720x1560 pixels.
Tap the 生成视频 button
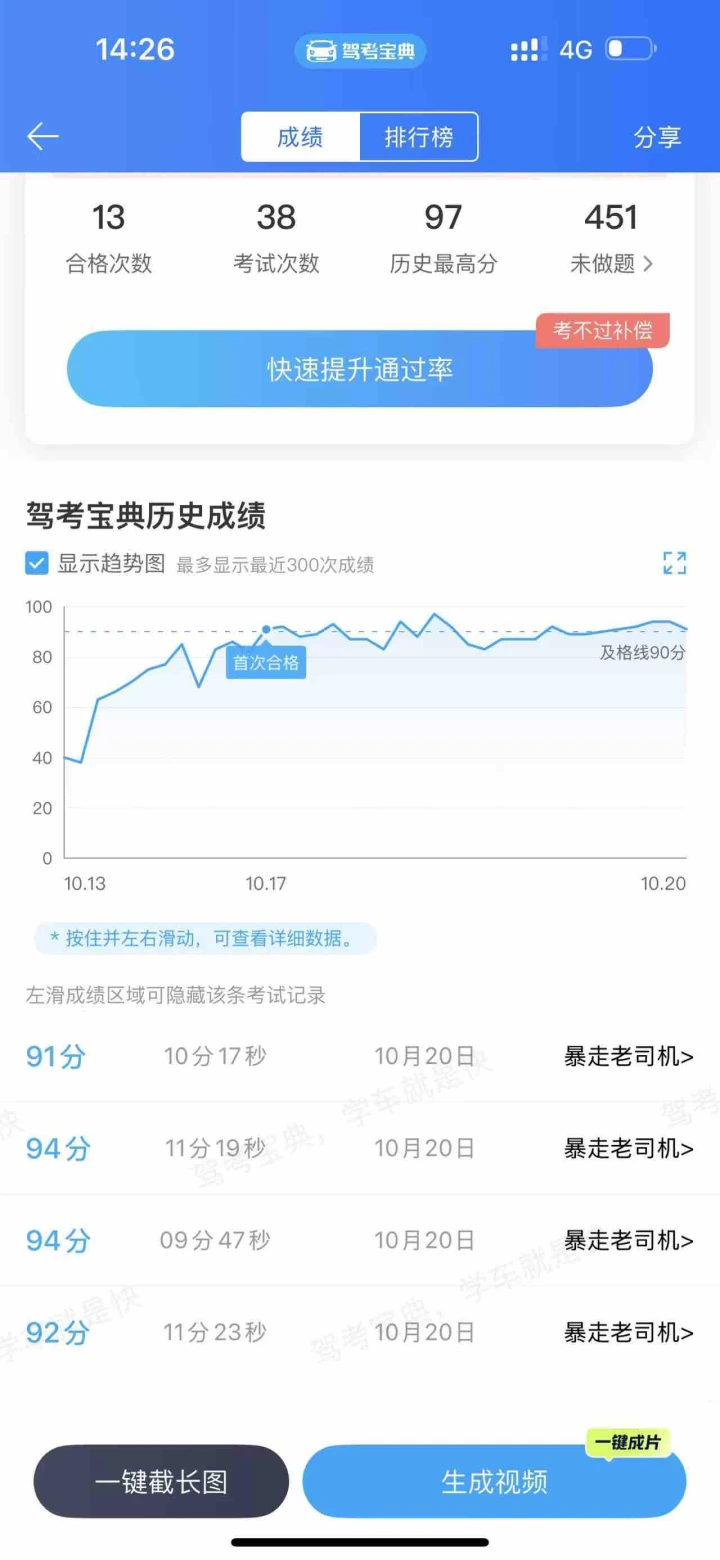[x=494, y=1481]
